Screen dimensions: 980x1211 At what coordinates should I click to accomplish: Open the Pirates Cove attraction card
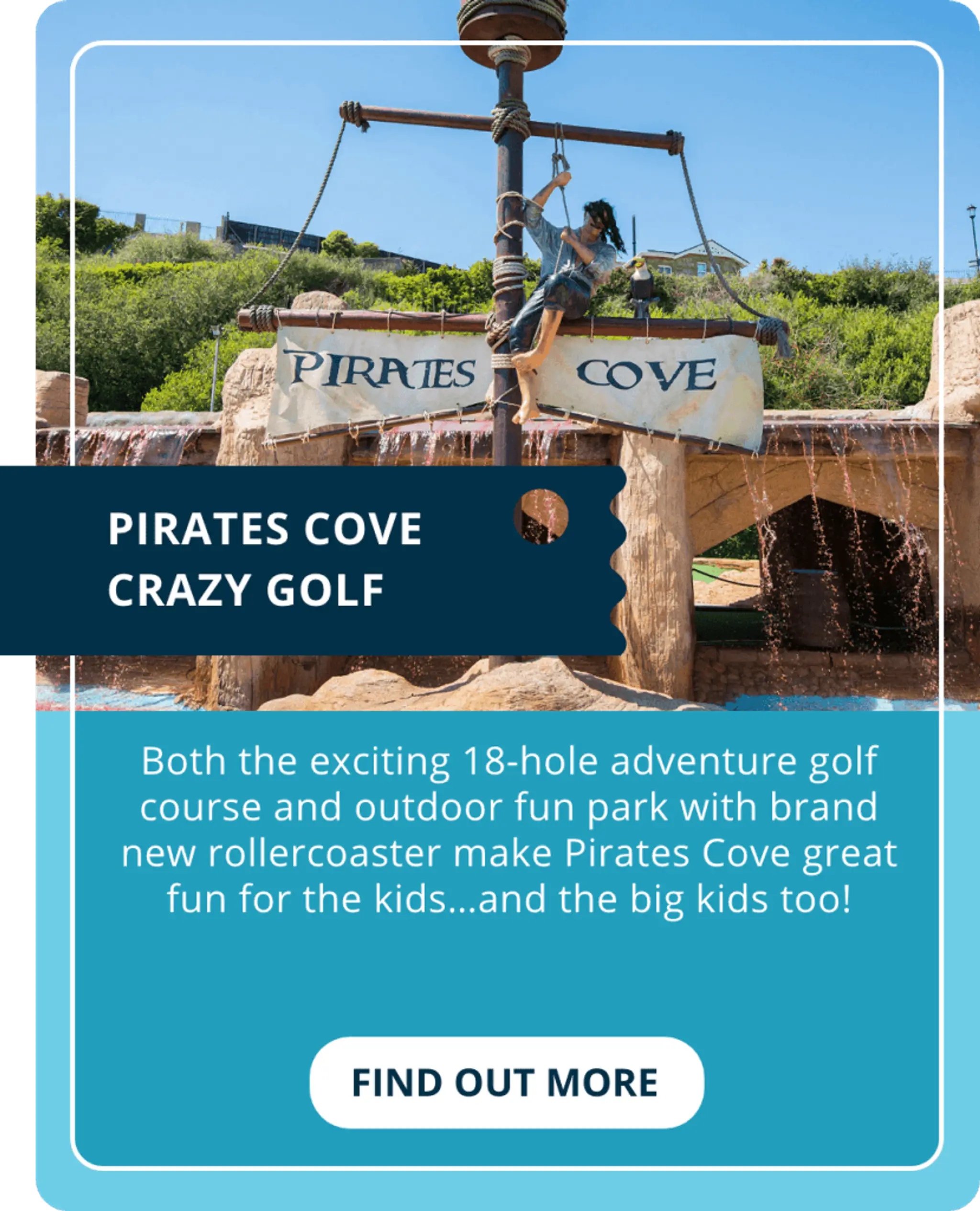point(489,604)
